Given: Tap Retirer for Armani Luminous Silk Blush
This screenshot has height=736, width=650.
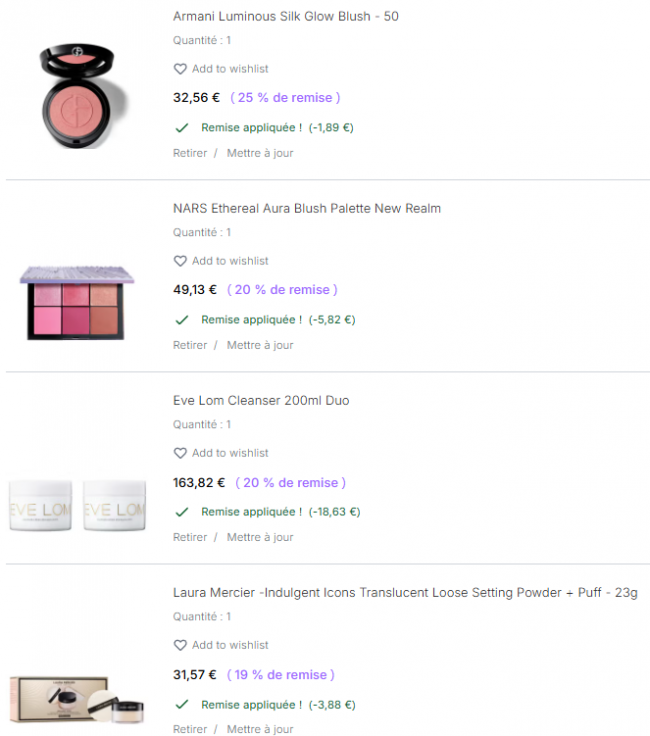Looking at the screenshot, I should pos(190,153).
